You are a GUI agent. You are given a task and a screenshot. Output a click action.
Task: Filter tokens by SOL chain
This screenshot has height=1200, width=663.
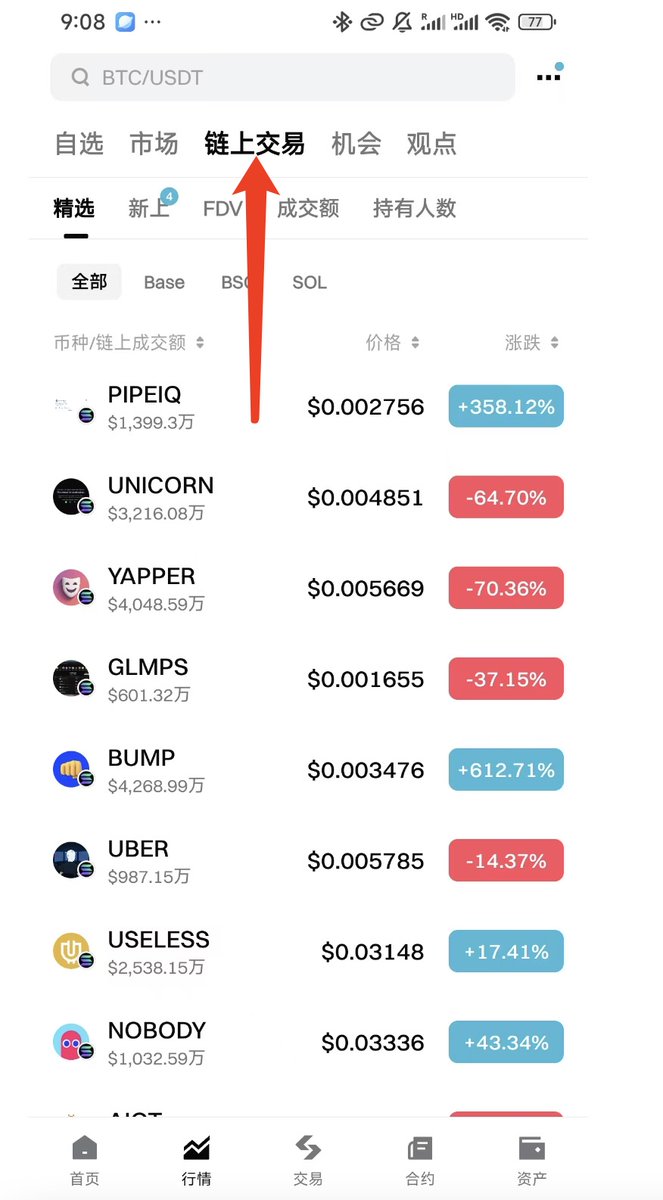pos(309,283)
